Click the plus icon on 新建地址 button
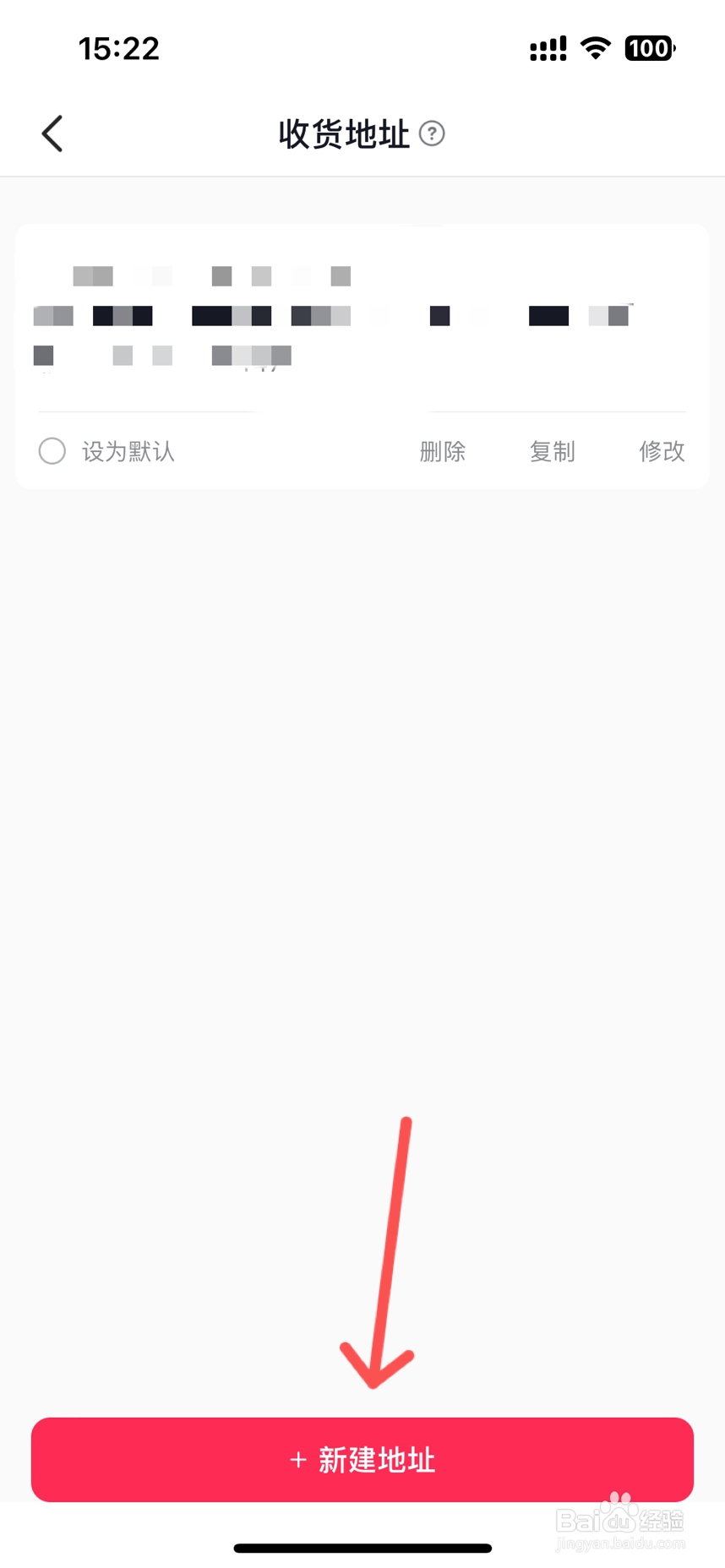 pyautogui.click(x=297, y=1459)
